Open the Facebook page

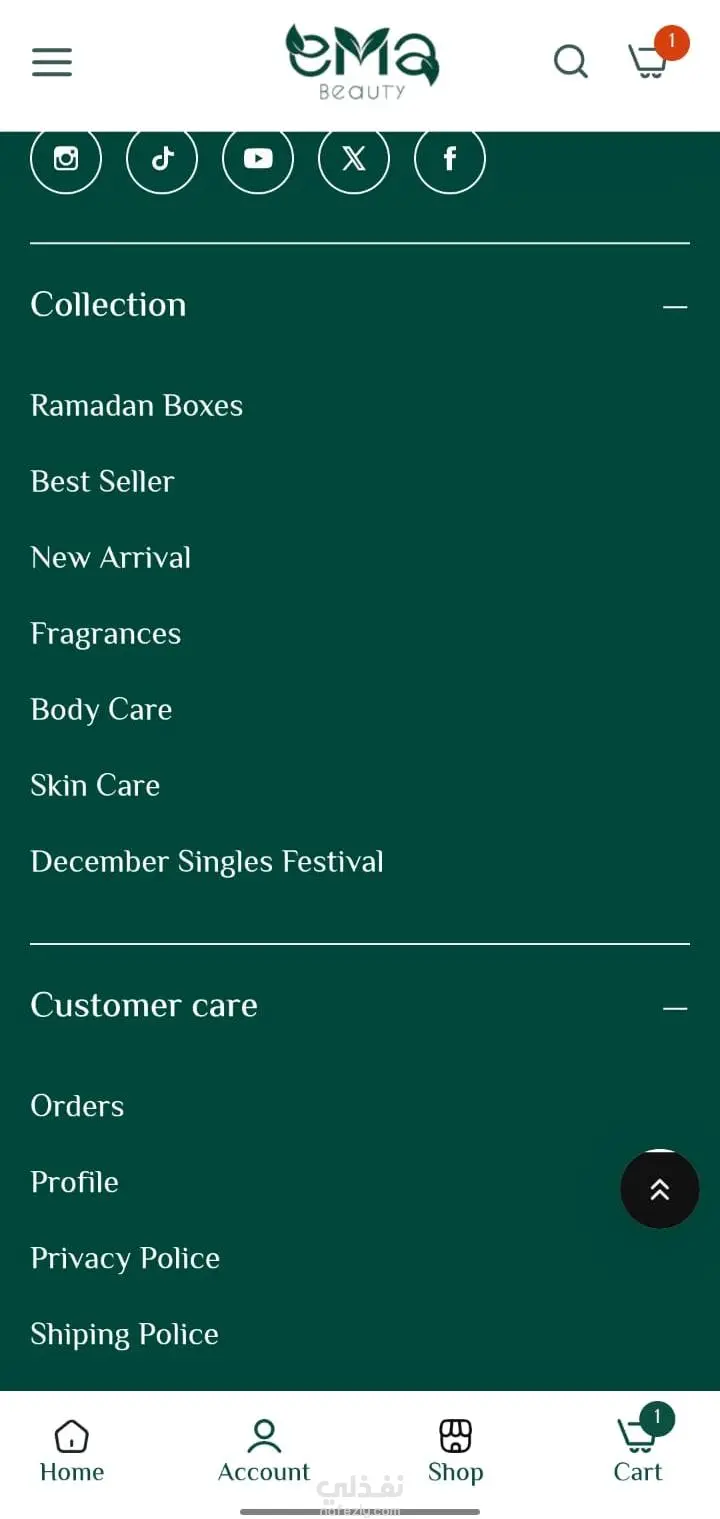coord(450,158)
